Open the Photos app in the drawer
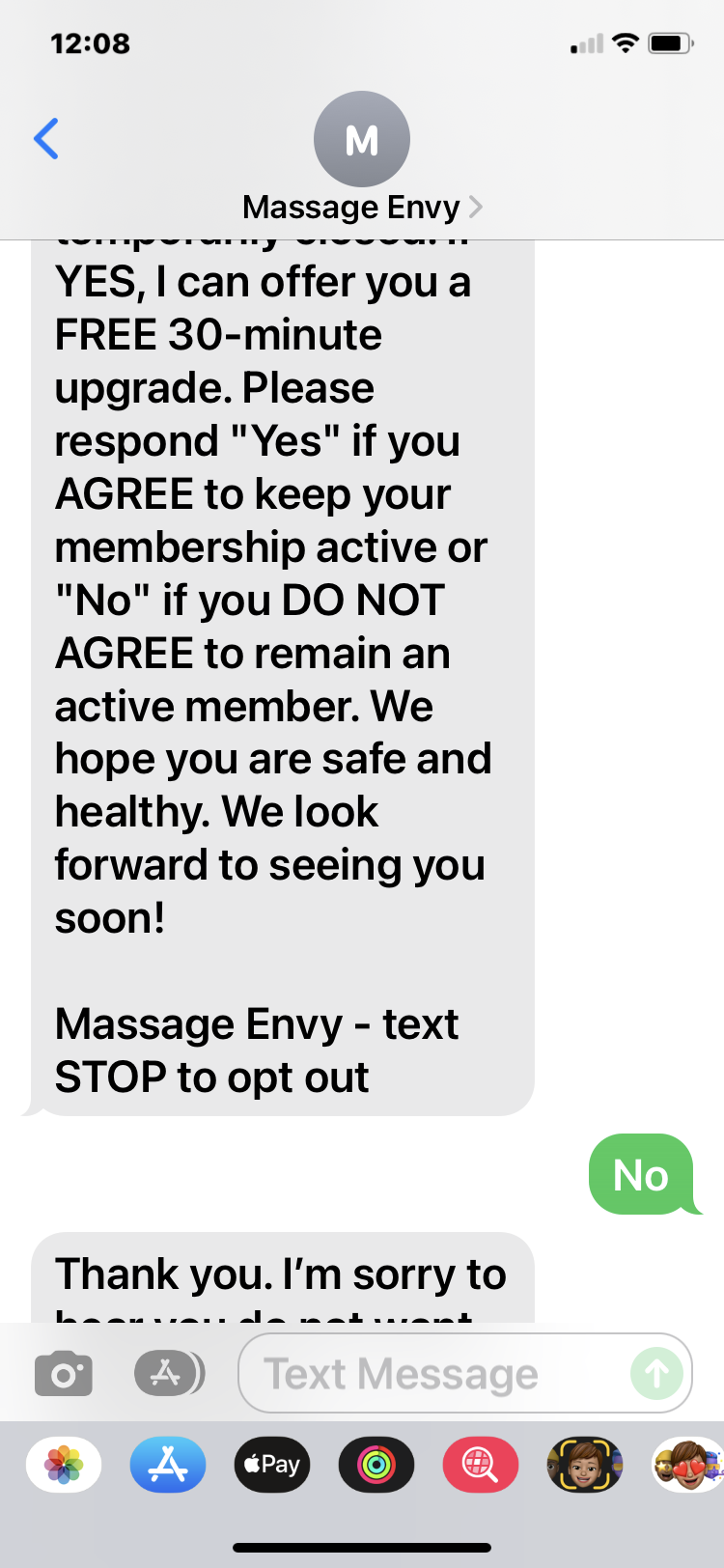This screenshot has width=724, height=1568. tap(64, 1465)
